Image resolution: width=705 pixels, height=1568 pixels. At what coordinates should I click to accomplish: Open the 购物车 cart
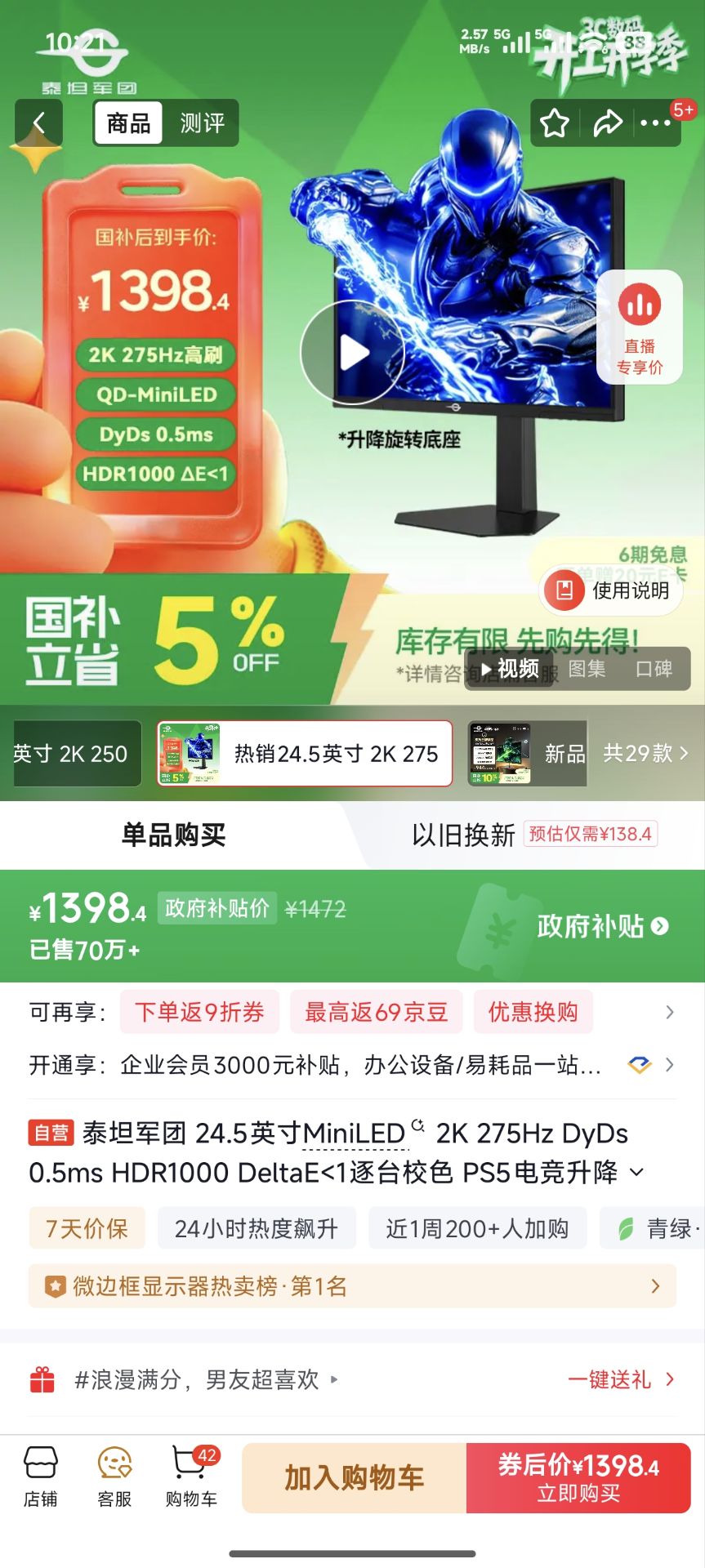(x=192, y=1477)
